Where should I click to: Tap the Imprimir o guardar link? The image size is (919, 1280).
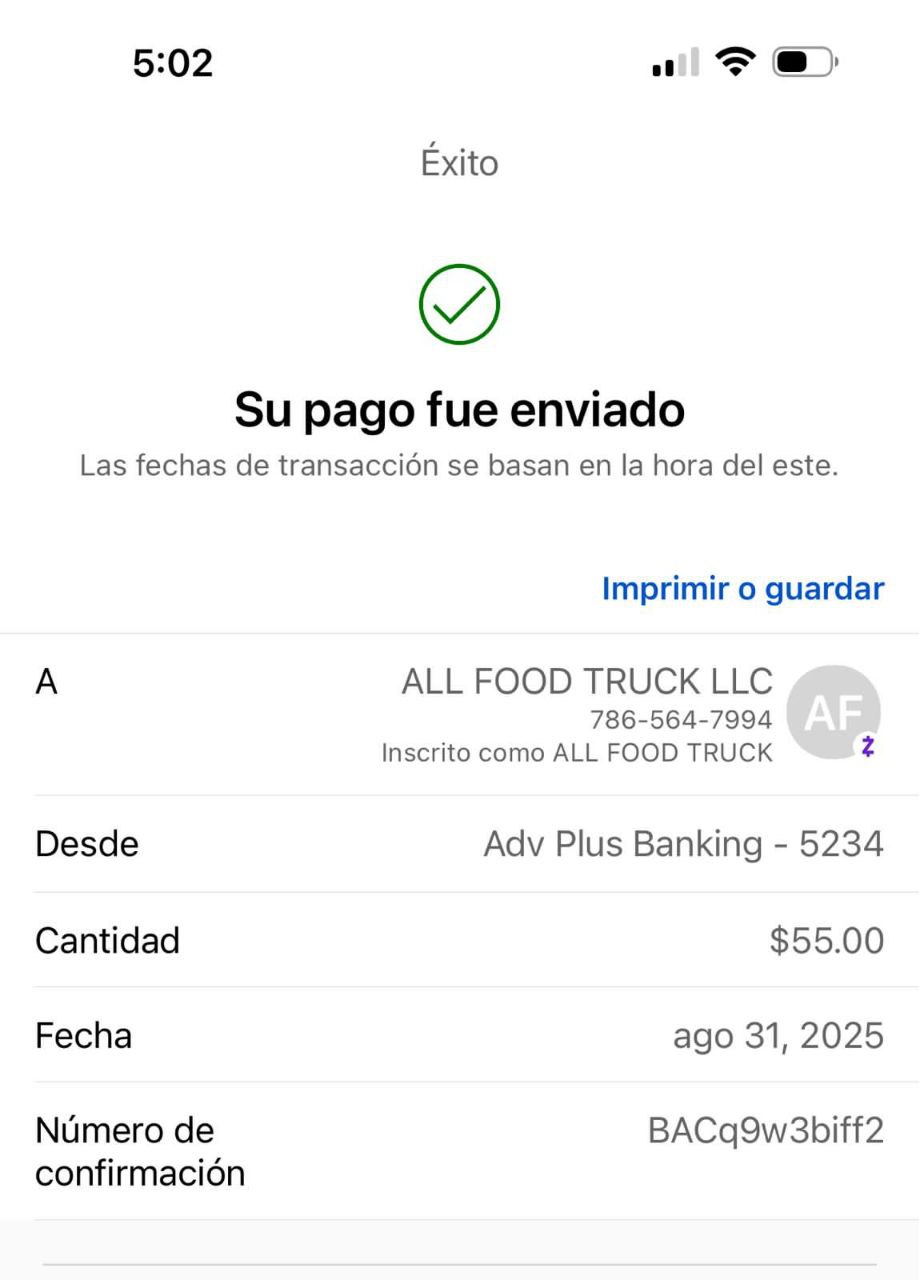[742, 589]
